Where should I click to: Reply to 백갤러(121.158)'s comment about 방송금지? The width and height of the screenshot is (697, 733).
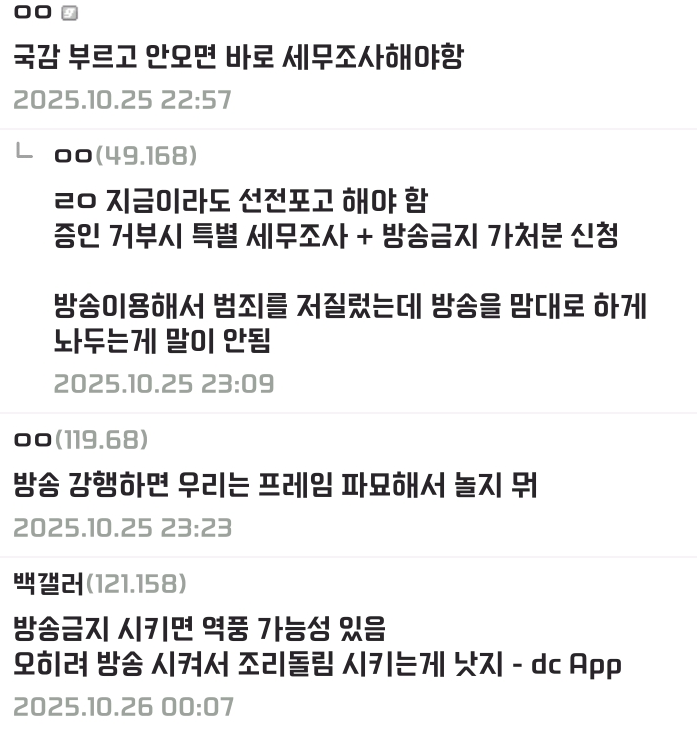[316, 647]
